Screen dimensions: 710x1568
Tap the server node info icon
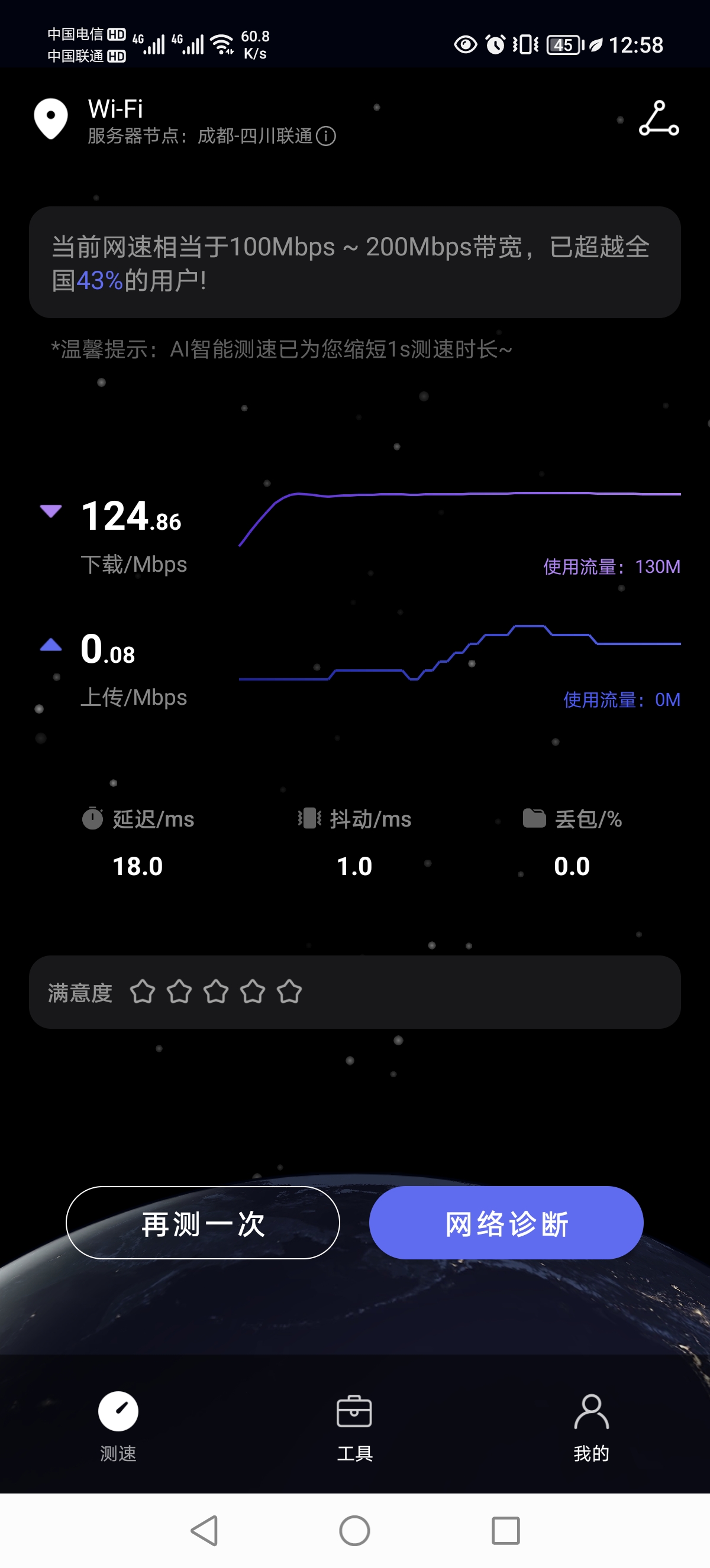tap(327, 136)
